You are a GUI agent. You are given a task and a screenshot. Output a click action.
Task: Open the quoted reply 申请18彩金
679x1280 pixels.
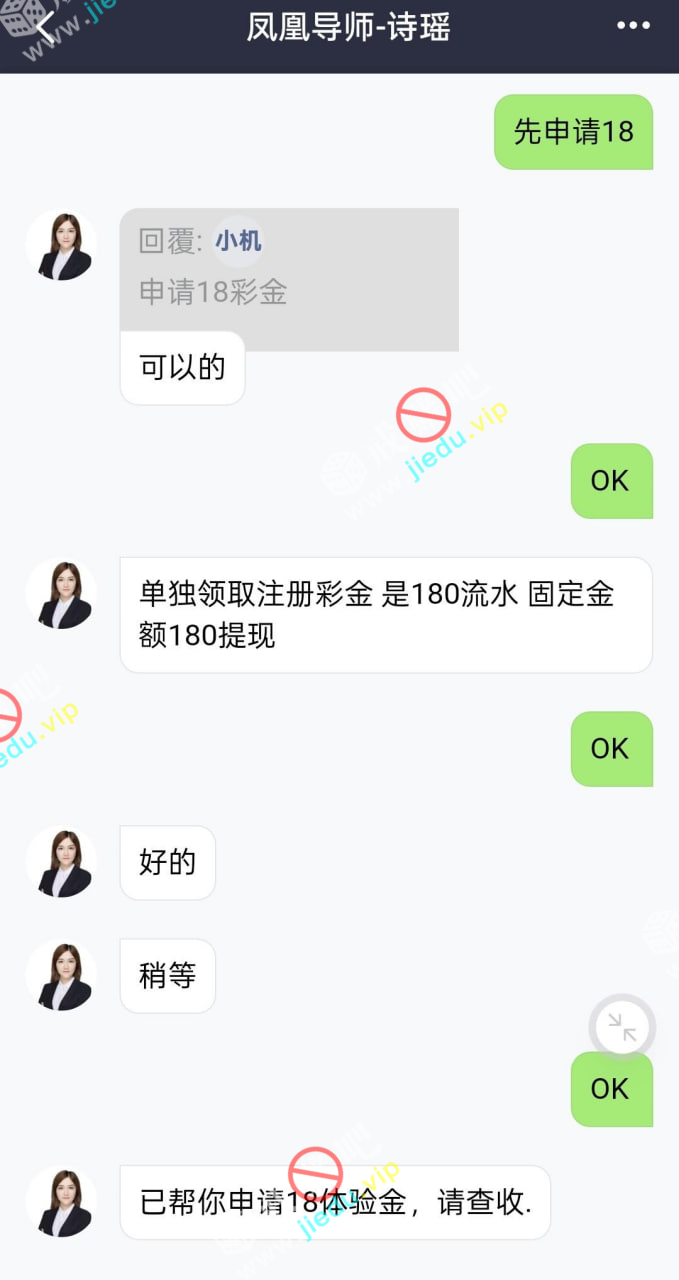(x=288, y=279)
